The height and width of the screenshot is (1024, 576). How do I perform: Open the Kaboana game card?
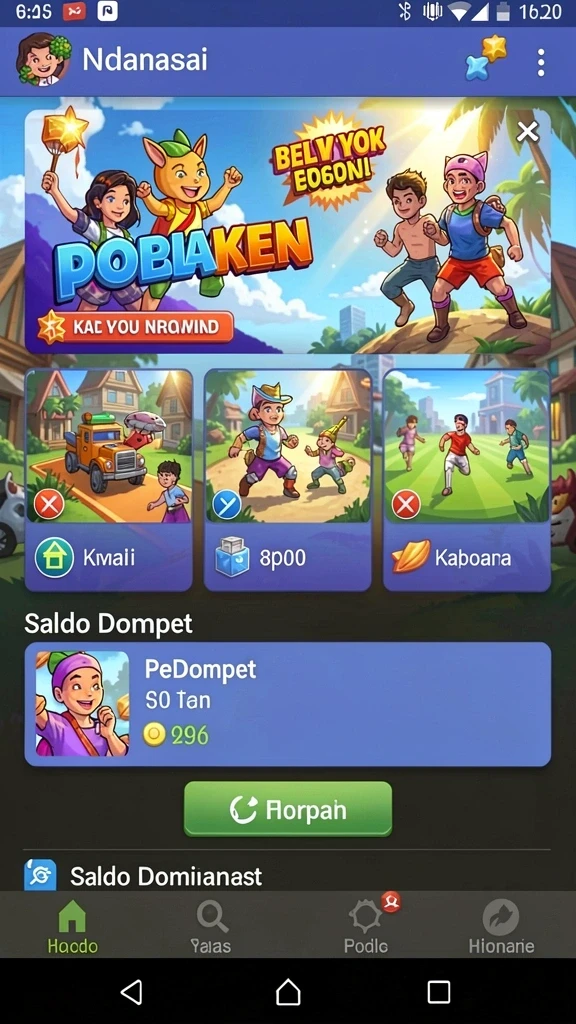467,480
